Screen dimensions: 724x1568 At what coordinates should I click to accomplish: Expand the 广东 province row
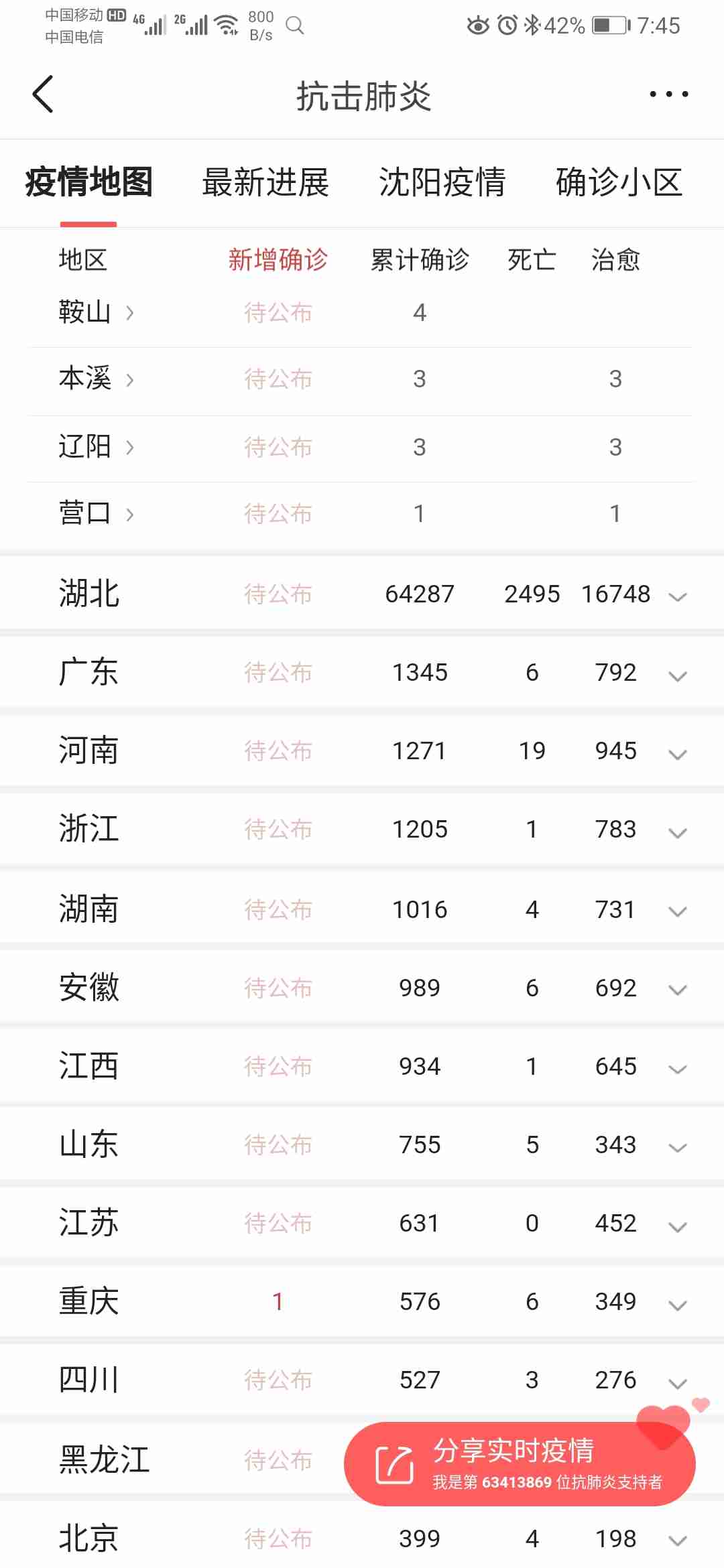click(x=678, y=675)
